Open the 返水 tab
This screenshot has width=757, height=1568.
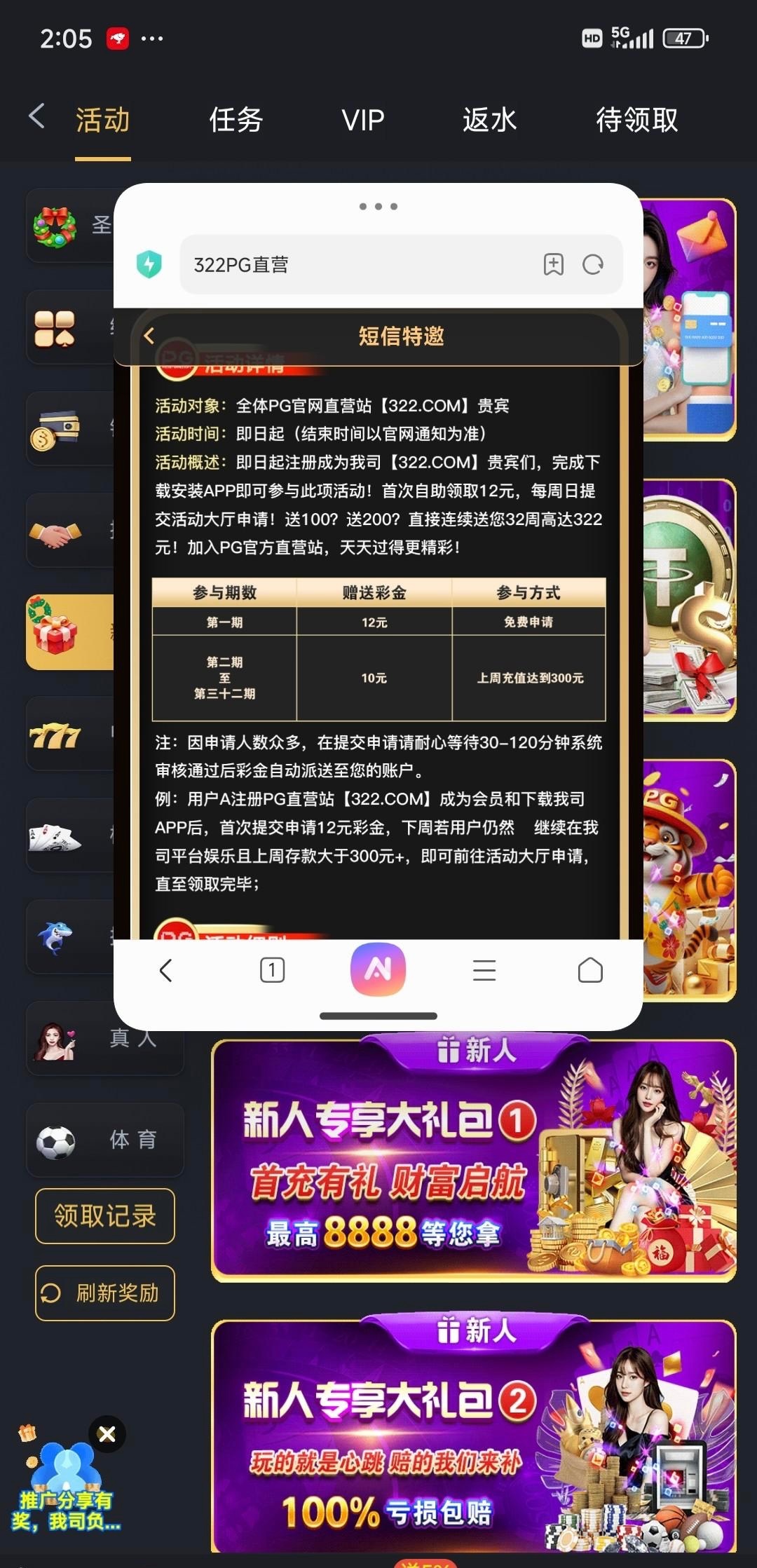click(489, 120)
